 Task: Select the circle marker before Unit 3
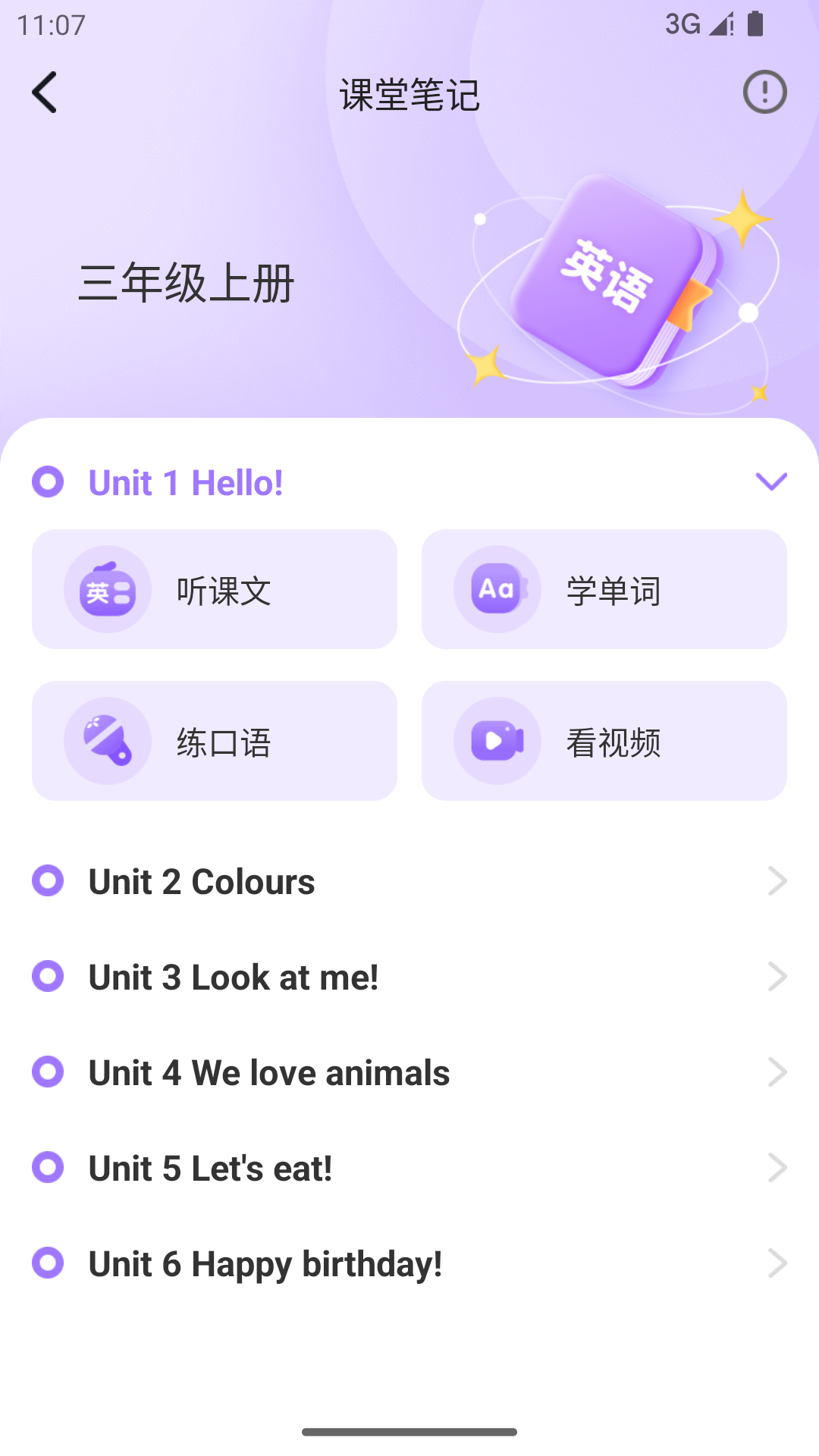pos(49,977)
